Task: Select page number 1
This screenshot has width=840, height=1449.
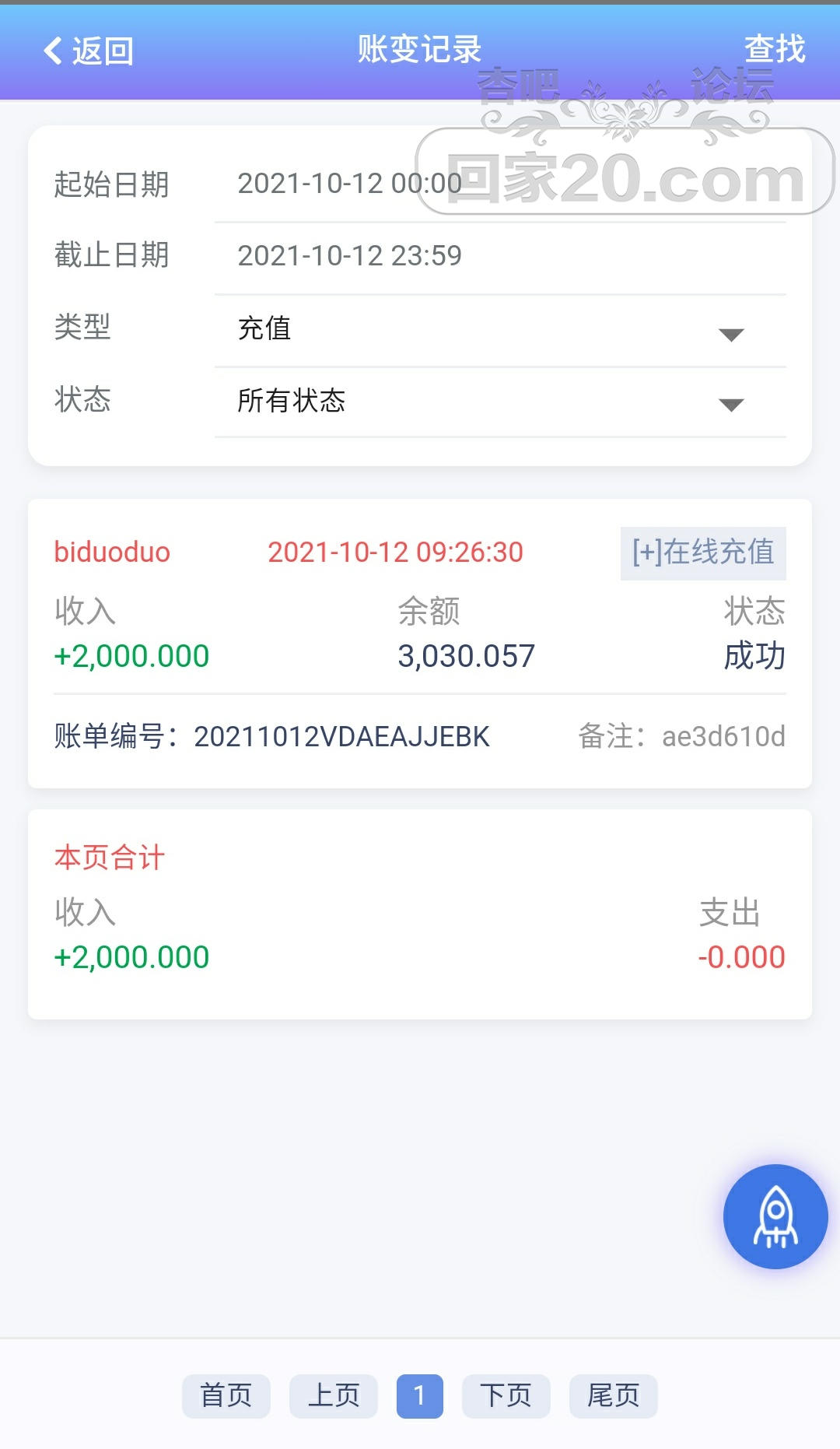Action: (x=420, y=1396)
